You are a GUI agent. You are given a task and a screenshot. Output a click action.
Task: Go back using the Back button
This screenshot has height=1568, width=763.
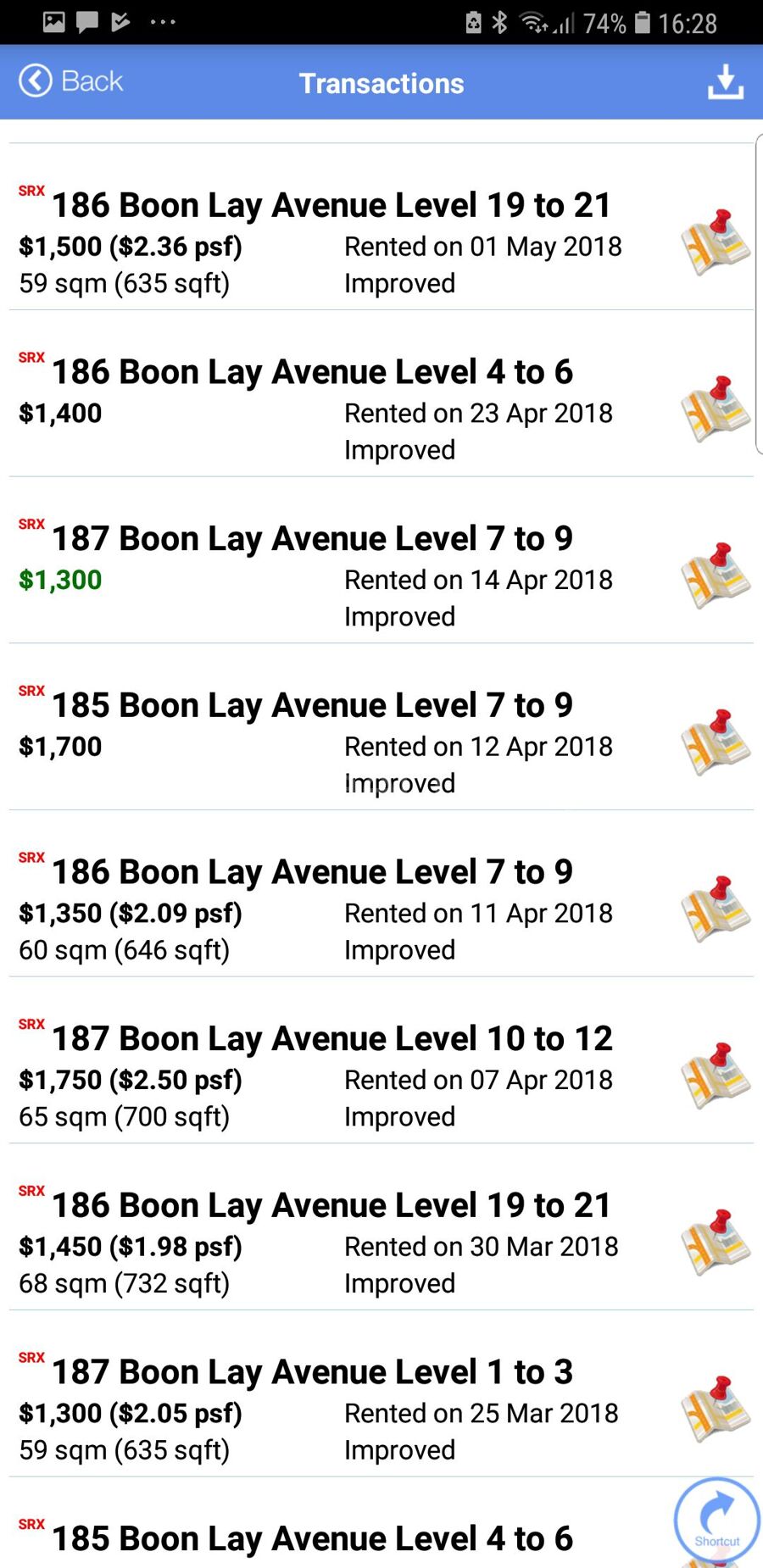(71, 81)
